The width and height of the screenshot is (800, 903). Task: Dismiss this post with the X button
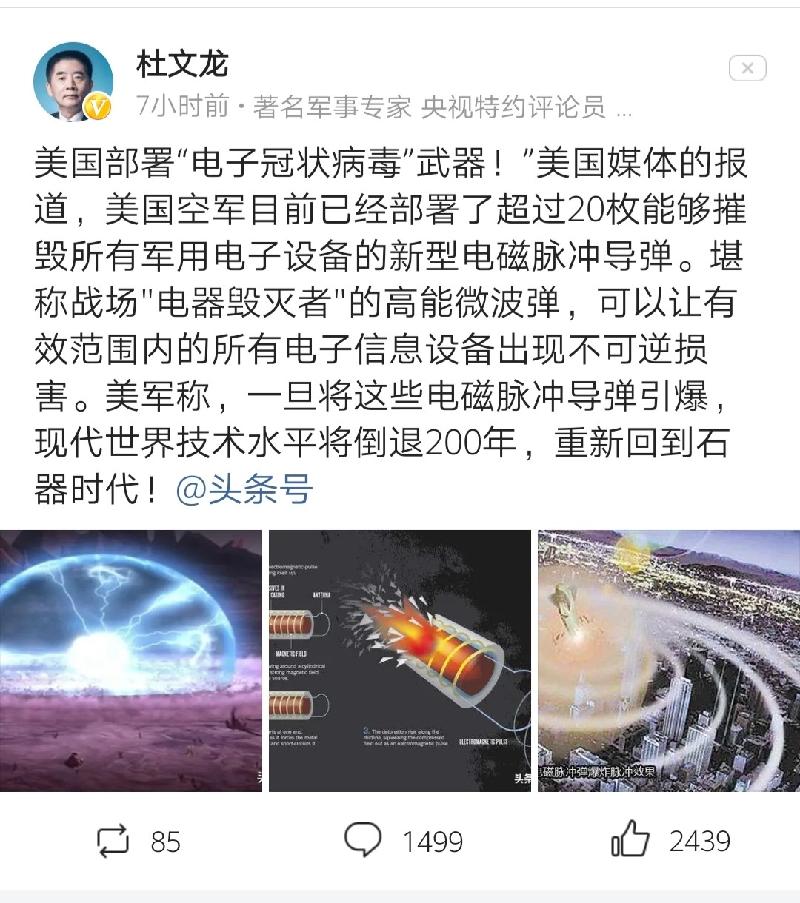pyautogui.click(x=747, y=68)
